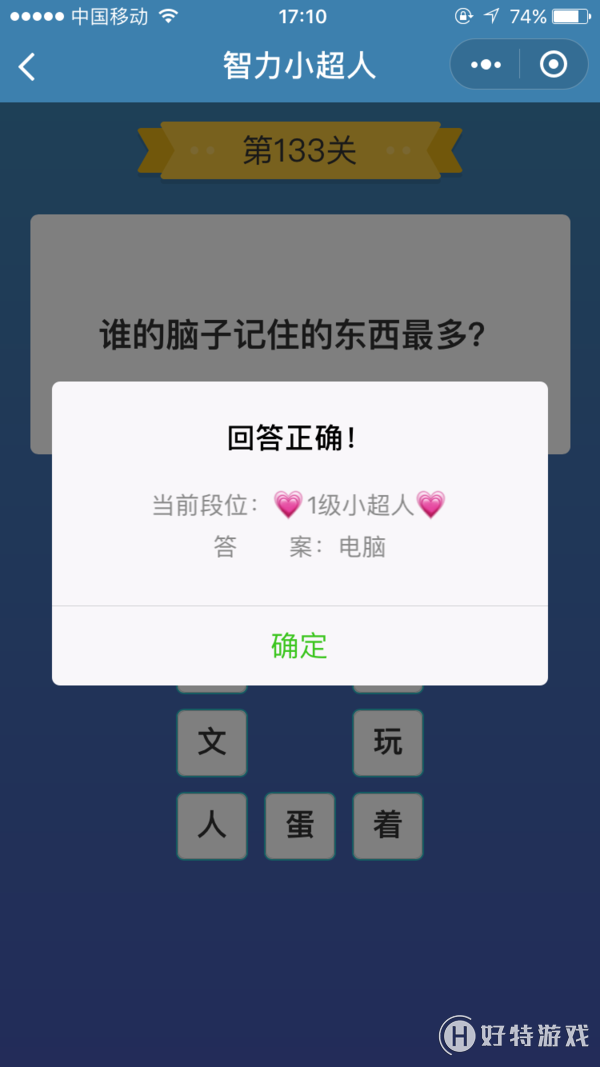Go back using the top-left arrow
Image resolution: width=600 pixels, height=1067 pixels.
28,67
